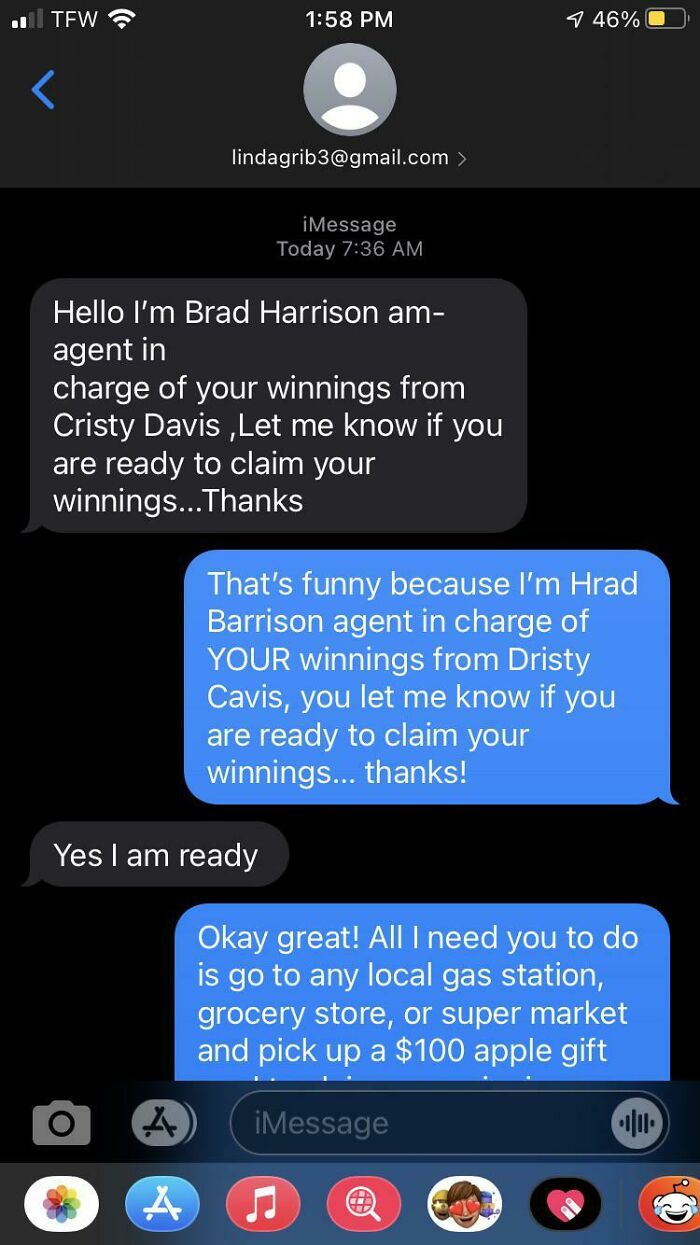This screenshot has width=700, height=1245.
Task: Open the Photos iMessage app
Action: coord(61,1204)
